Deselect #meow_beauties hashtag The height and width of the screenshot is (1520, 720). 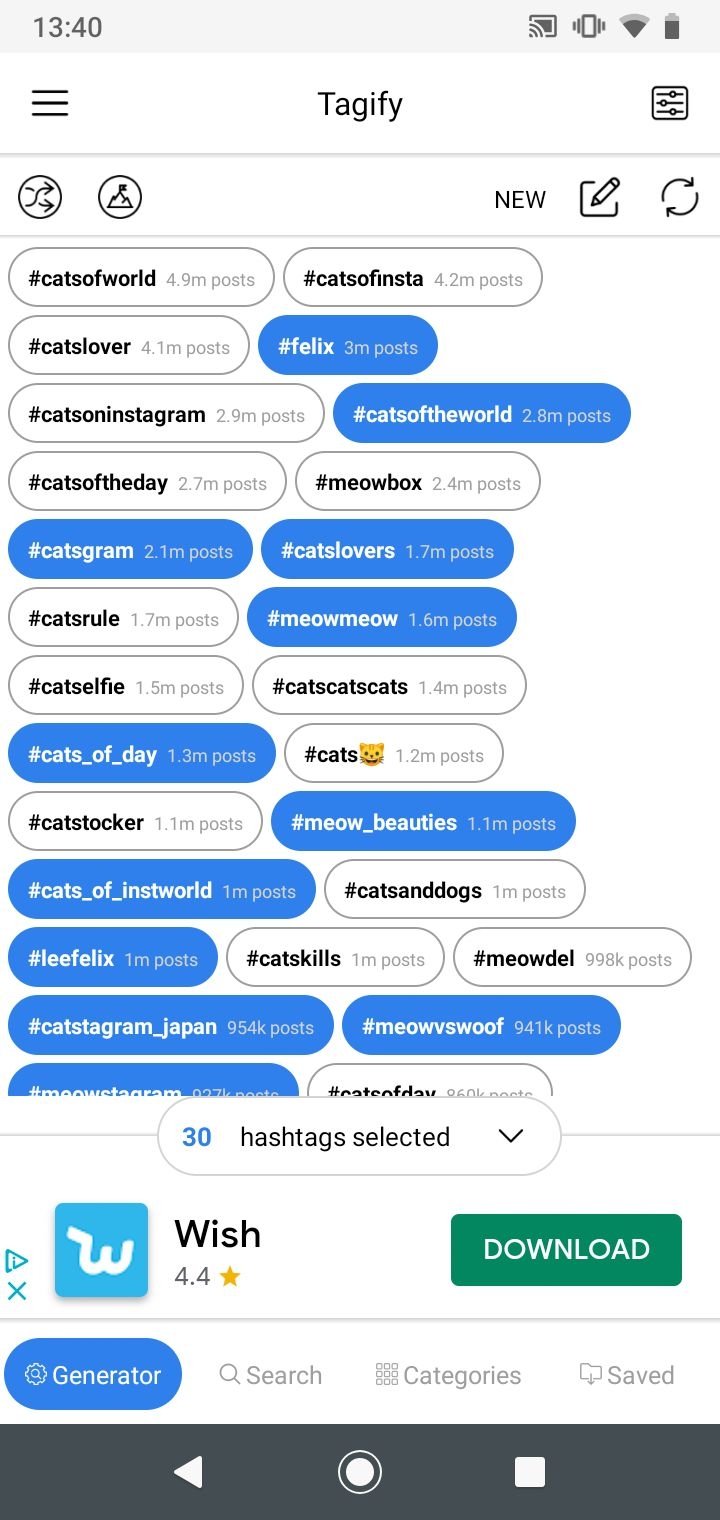423,822
